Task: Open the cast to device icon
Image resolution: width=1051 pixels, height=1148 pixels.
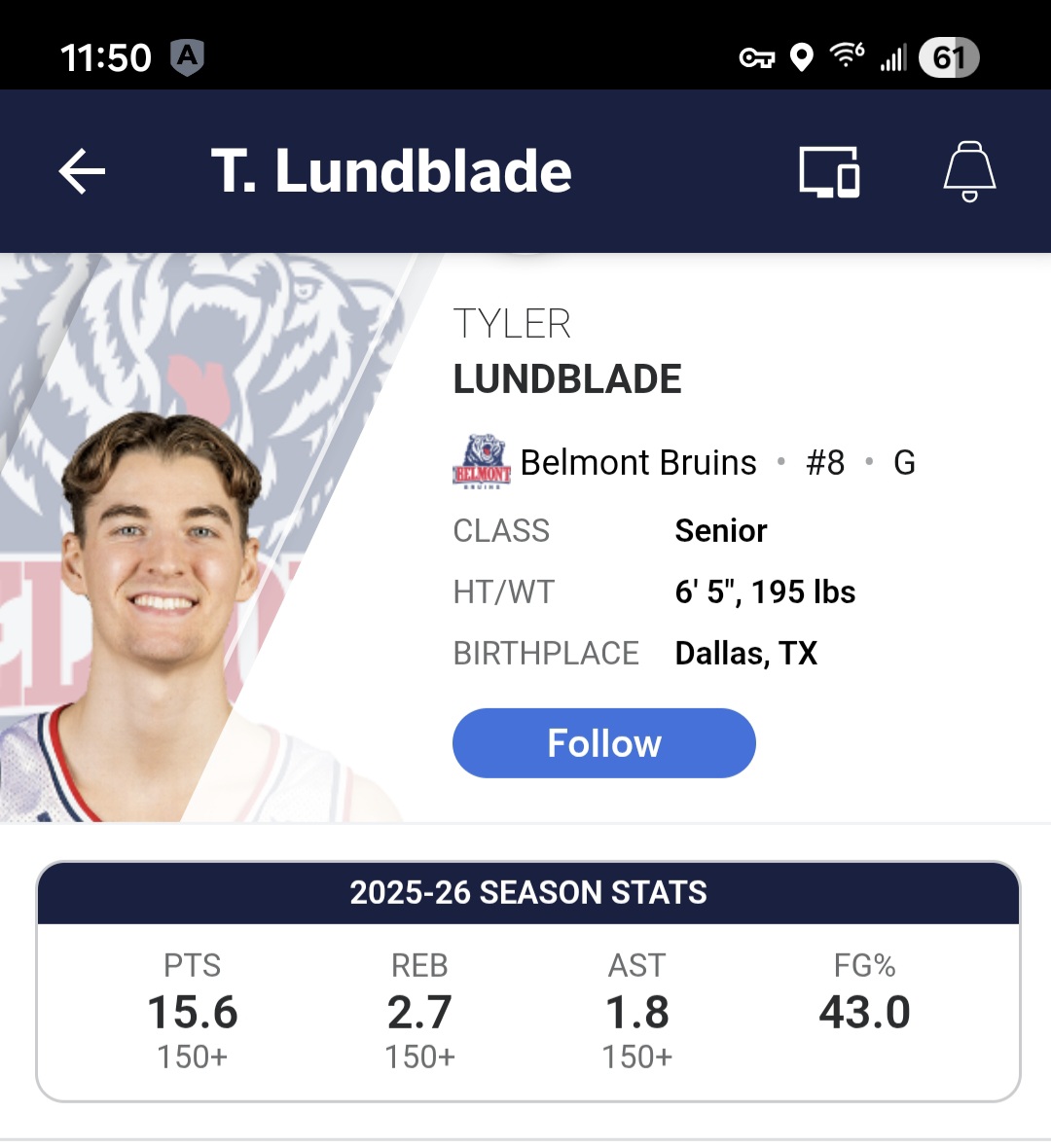Action: coord(829,172)
